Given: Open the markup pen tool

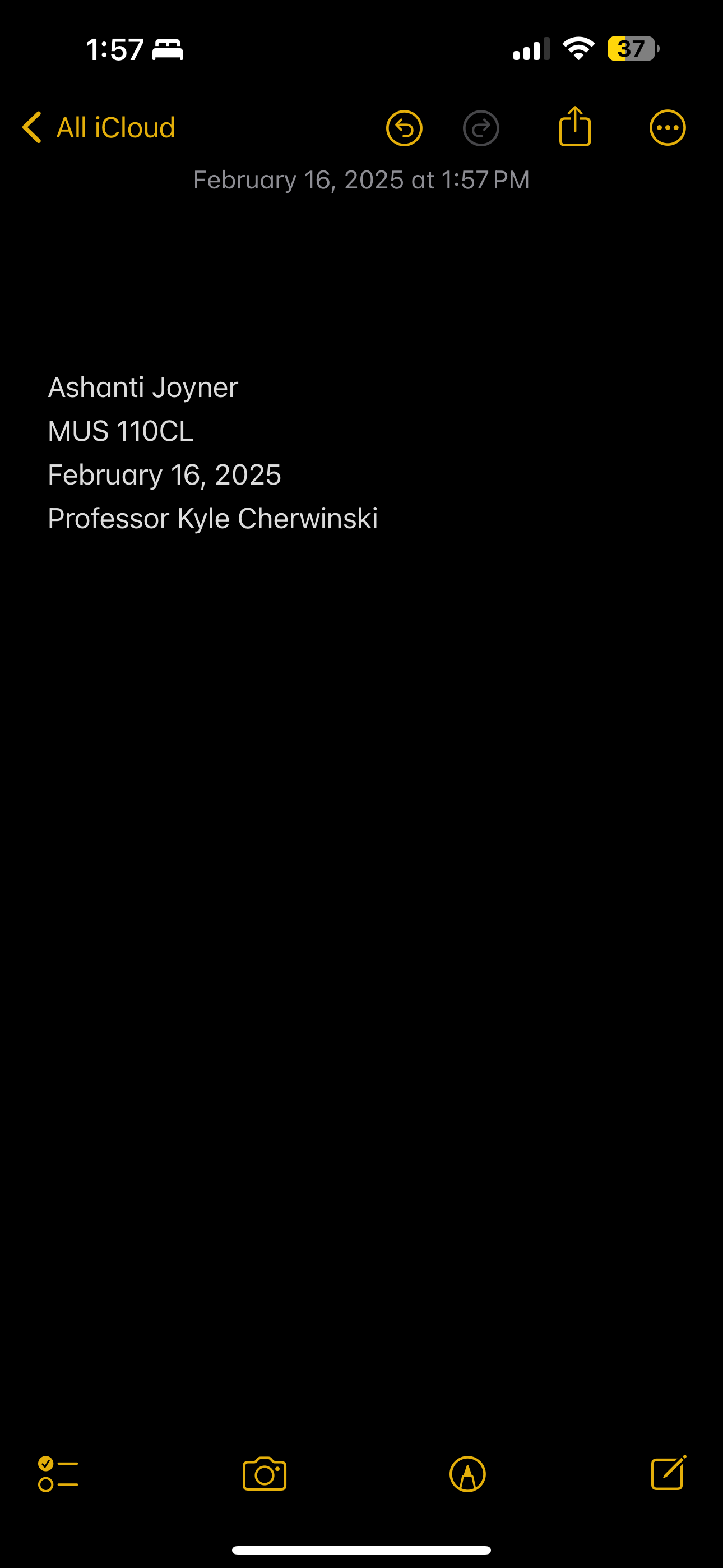Looking at the screenshot, I should coord(467,1474).
